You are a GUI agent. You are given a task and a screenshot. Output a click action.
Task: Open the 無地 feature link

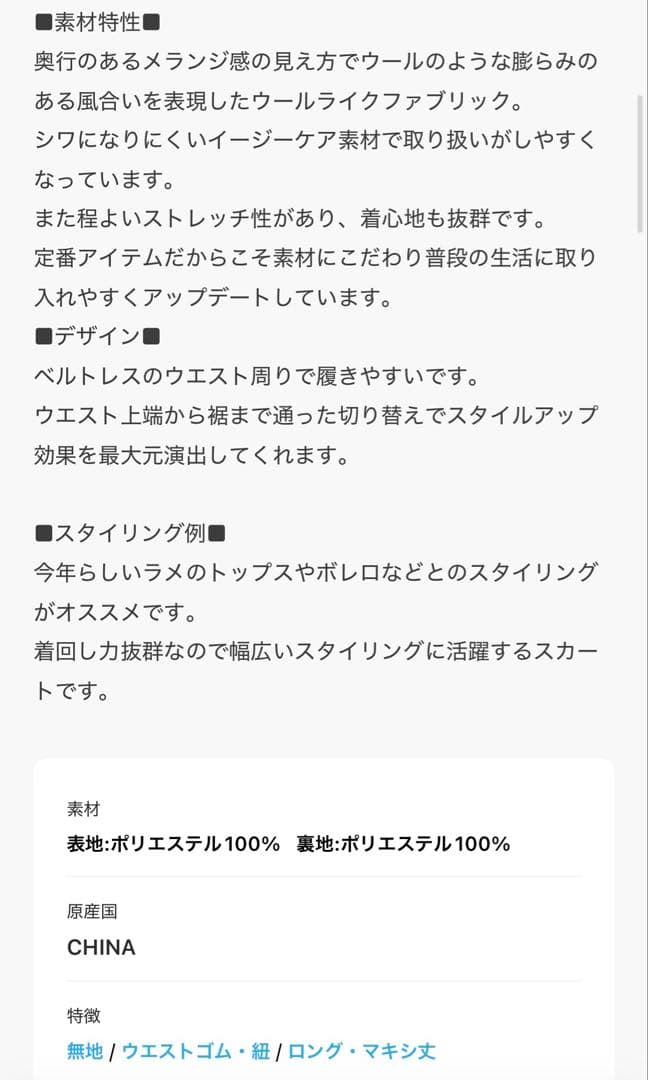(85, 1051)
